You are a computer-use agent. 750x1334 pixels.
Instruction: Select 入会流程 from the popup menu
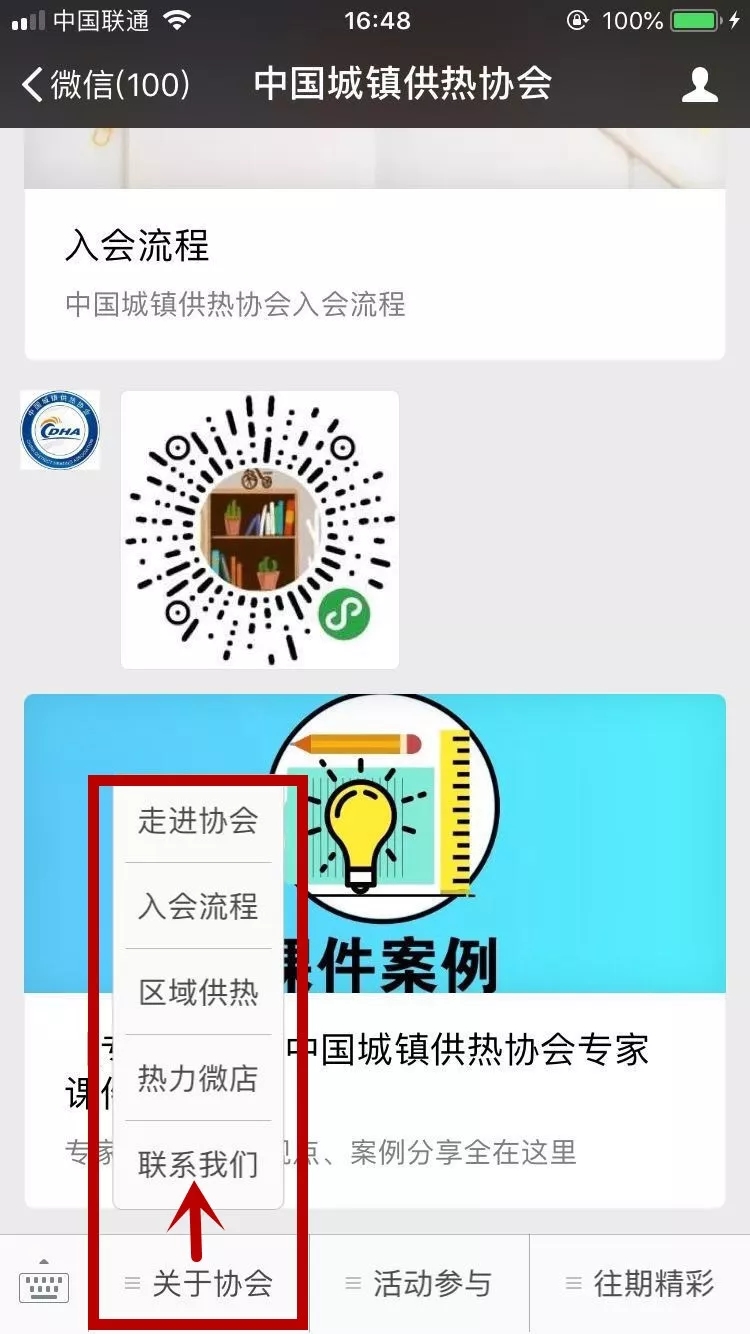pos(198,907)
